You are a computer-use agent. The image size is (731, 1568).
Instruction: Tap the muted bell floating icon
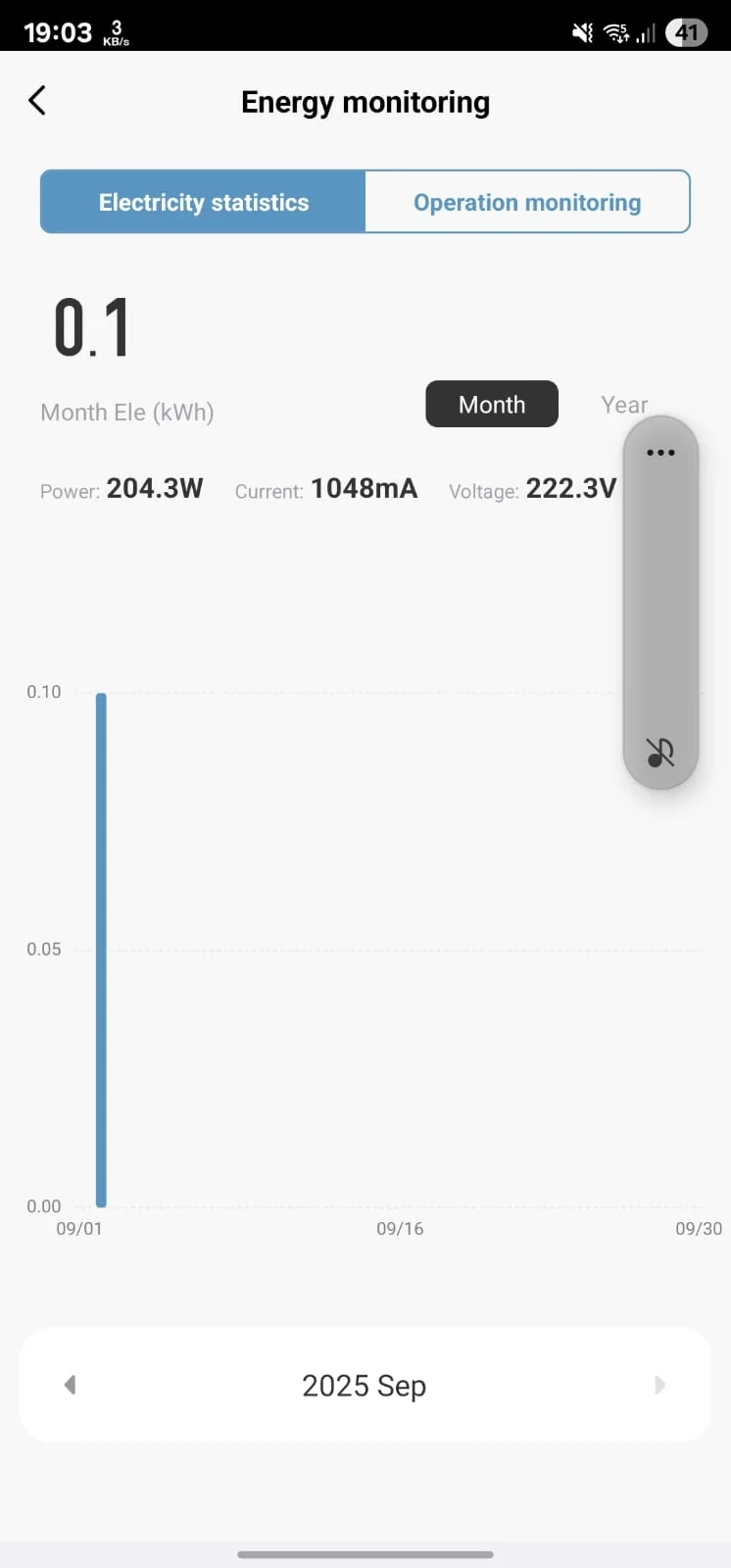click(x=660, y=753)
